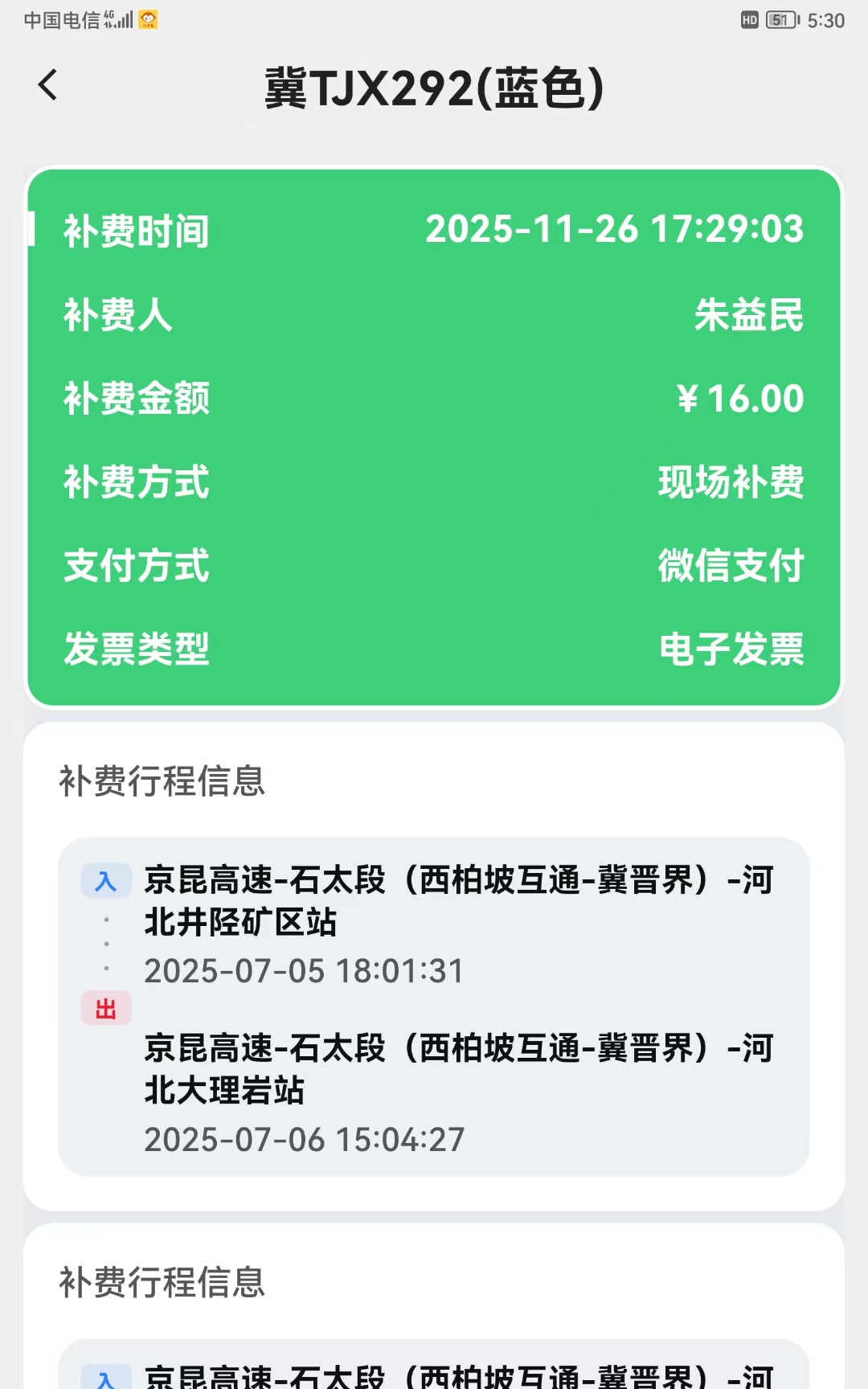Expand the first 补费行程信息 section

163,778
